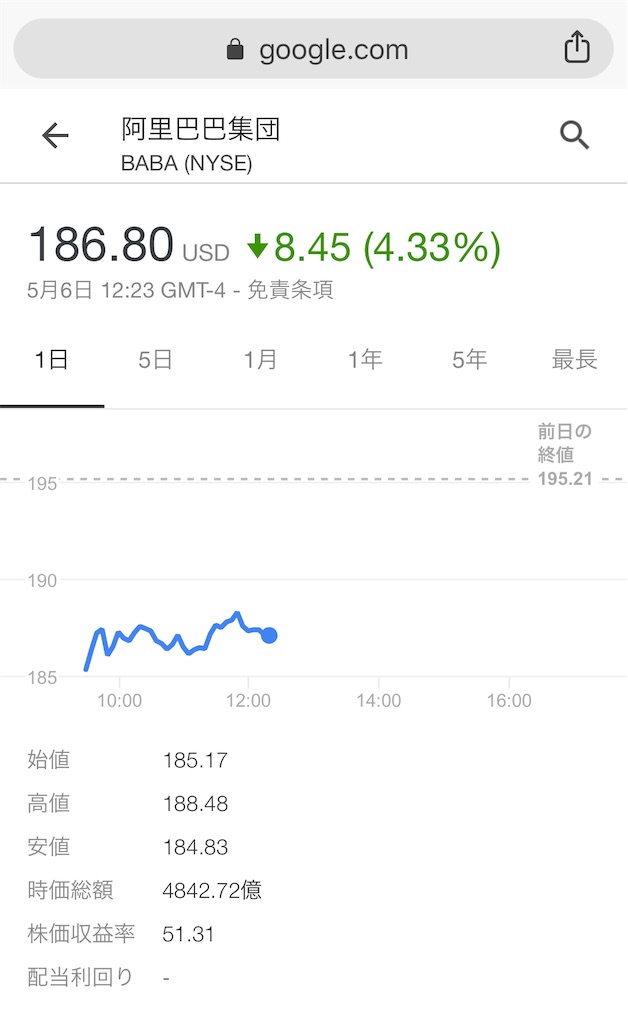Switch to the 5日 chart range

click(x=156, y=361)
